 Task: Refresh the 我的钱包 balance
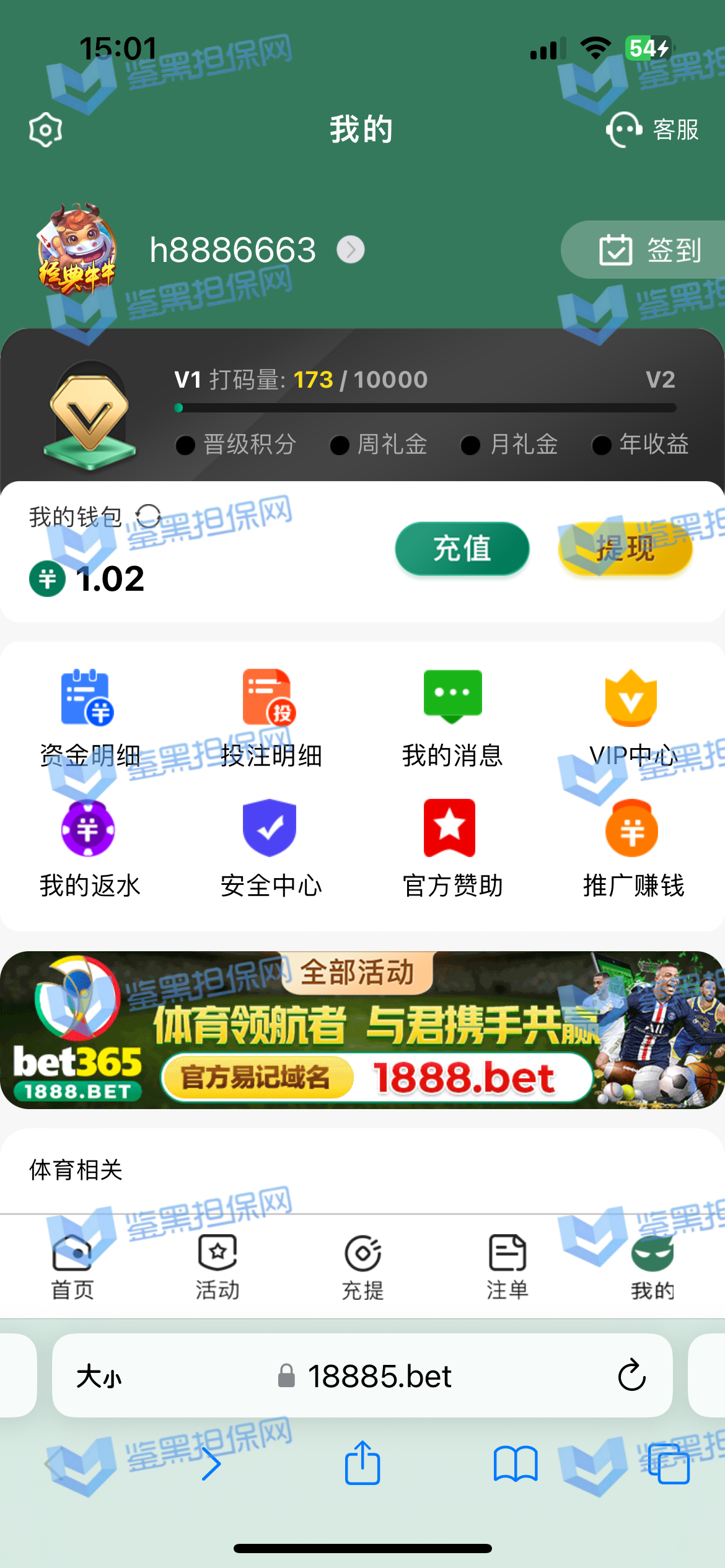click(x=148, y=516)
